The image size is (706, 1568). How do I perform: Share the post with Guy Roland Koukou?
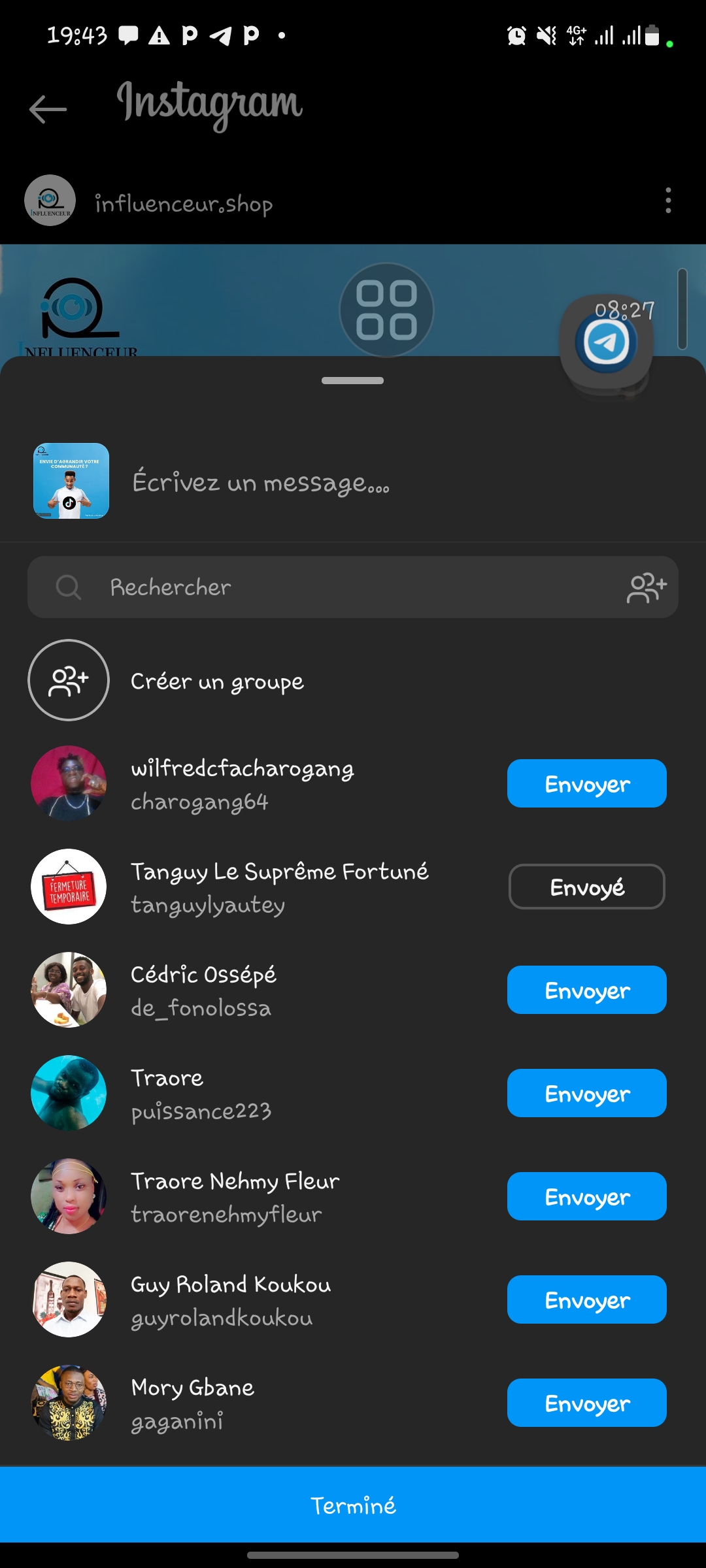(586, 1299)
